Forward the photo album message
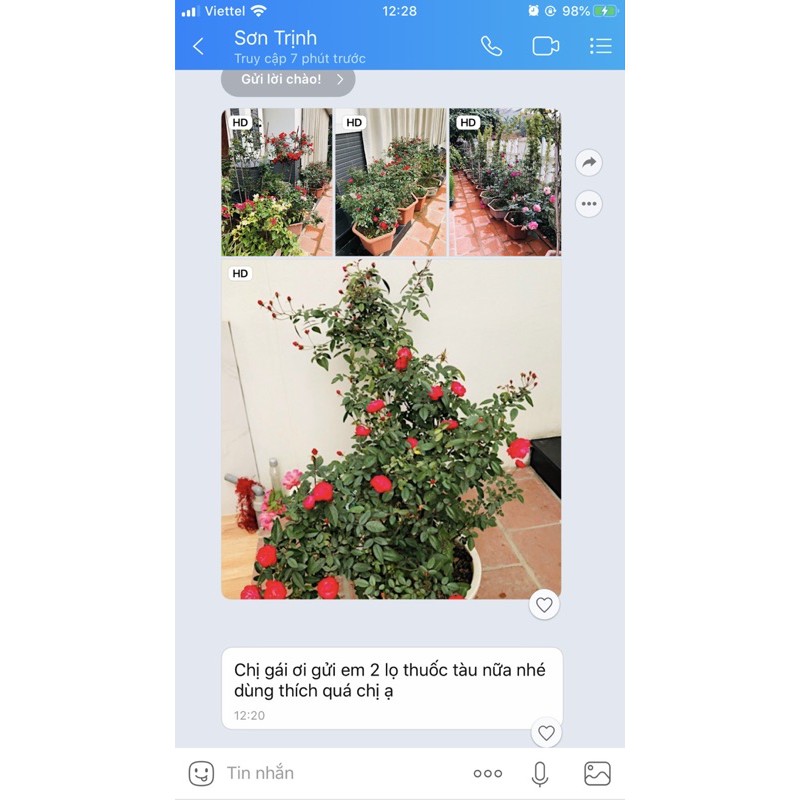Viewport: 800px width, 800px height. [589, 162]
